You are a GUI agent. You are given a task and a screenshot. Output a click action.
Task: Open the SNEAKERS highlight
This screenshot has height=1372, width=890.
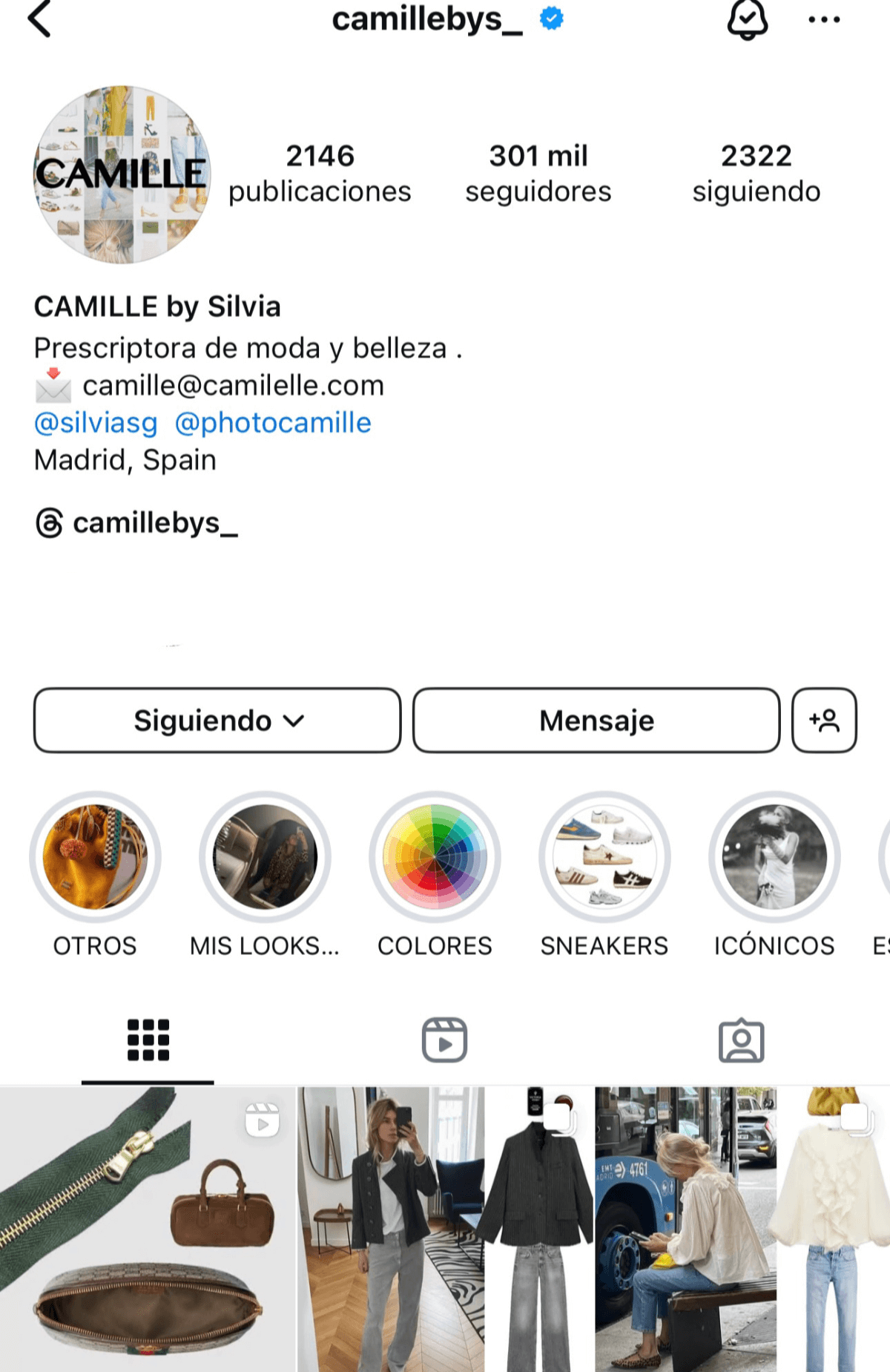pos(604,858)
